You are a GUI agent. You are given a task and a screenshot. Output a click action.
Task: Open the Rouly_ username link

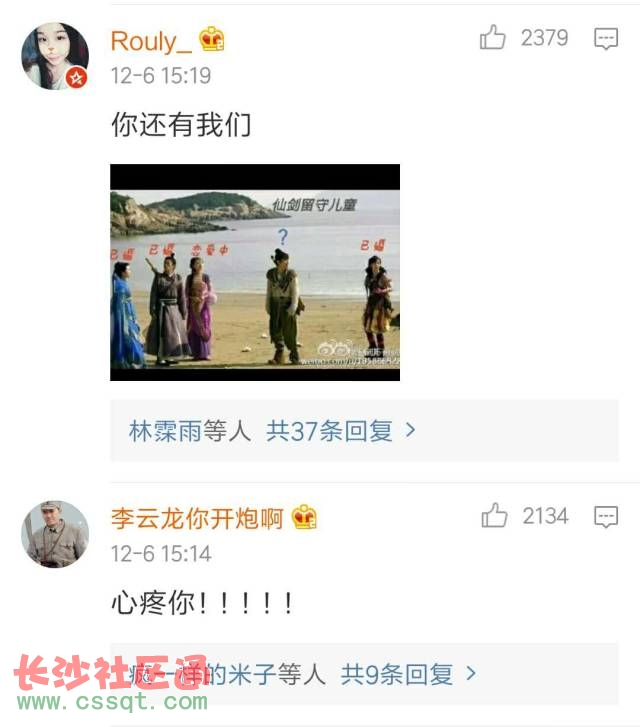(x=150, y=41)
